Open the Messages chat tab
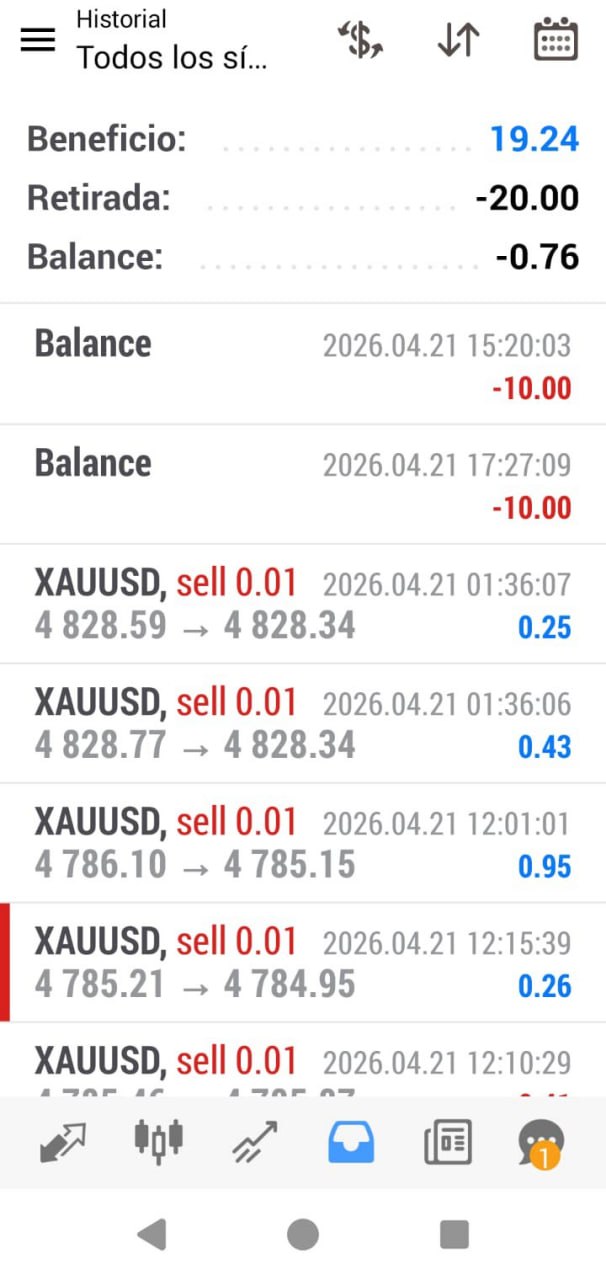606x1280 pixels. tap(541, 1142)
